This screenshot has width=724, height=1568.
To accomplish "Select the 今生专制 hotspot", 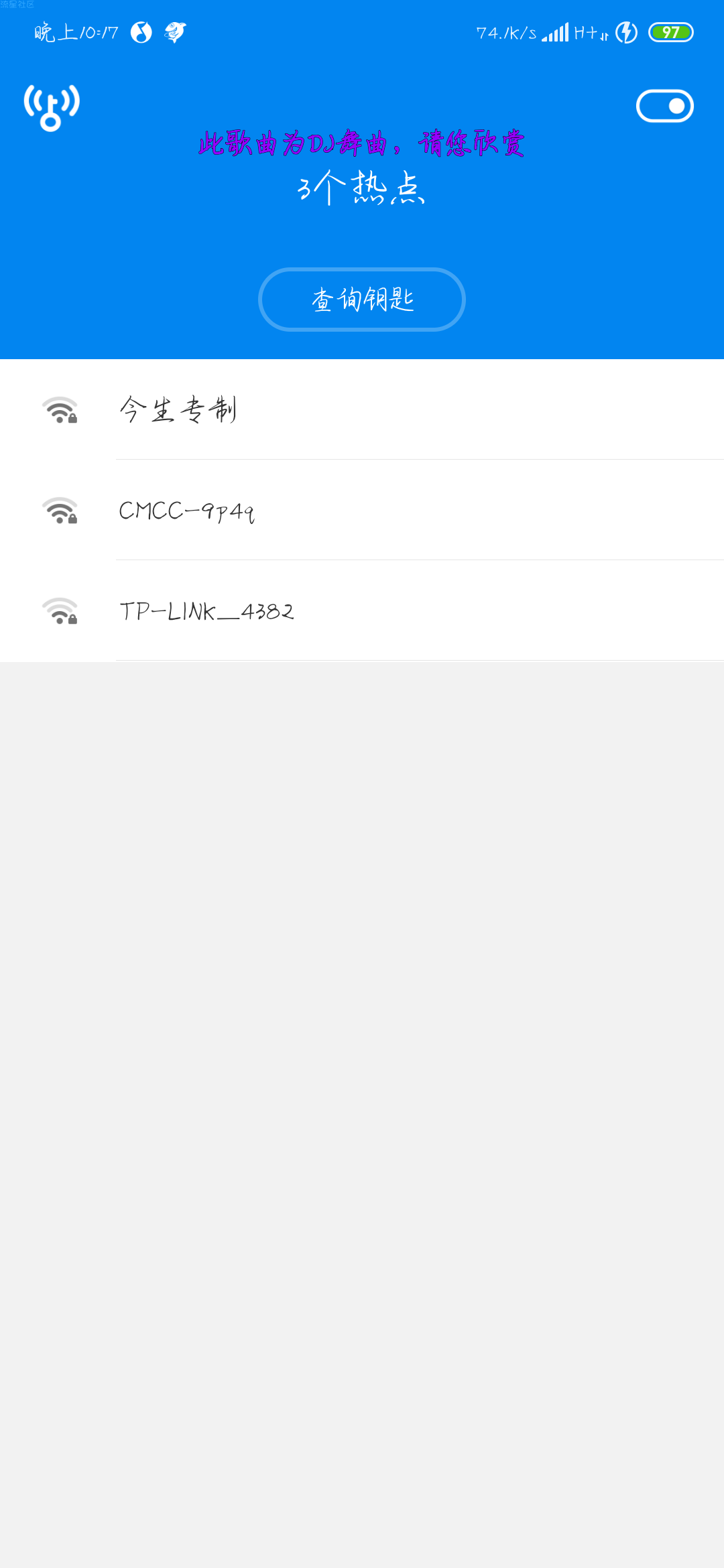I will (x=362, y=409).
